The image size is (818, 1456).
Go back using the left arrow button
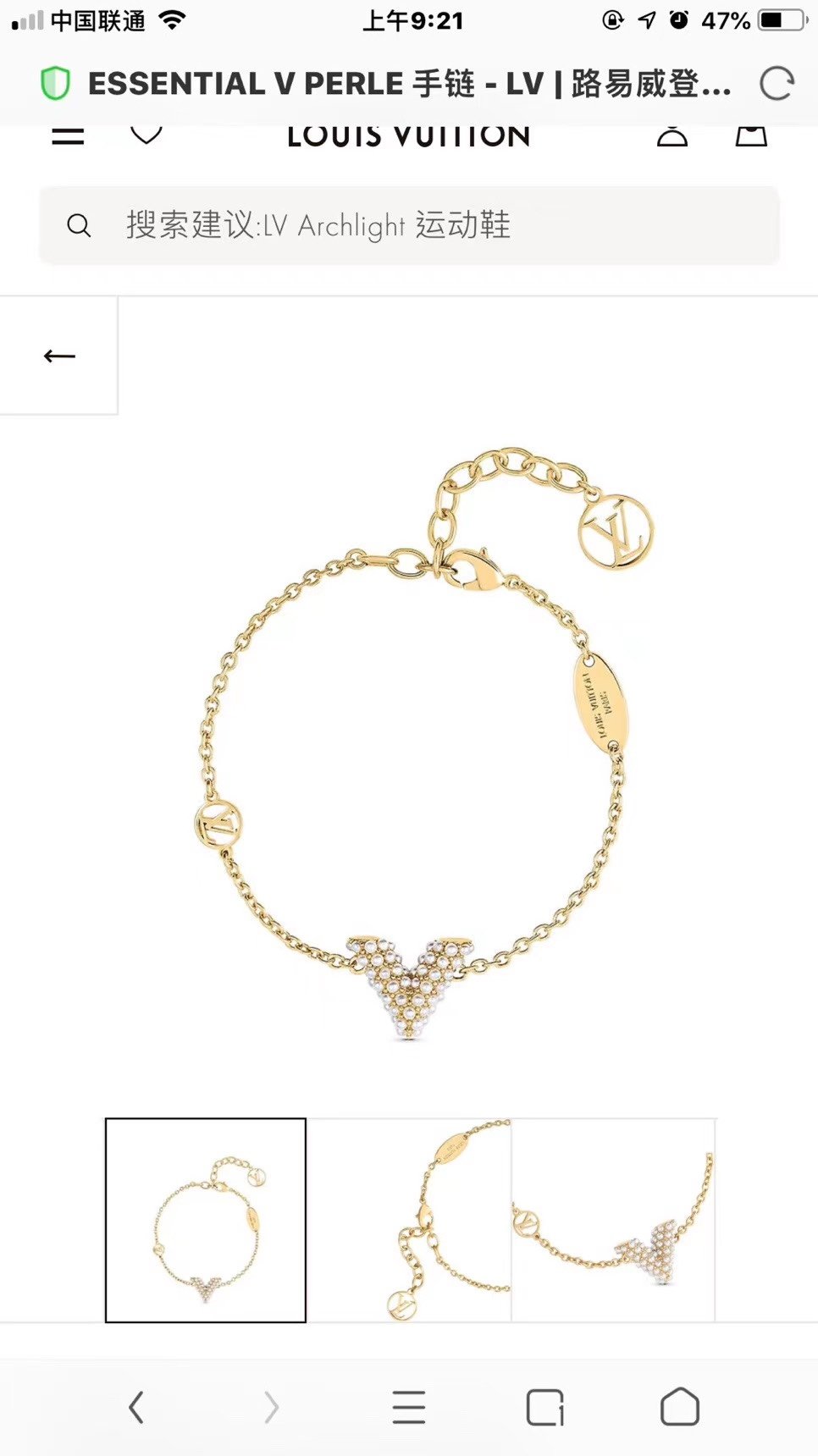pos(59,356)
